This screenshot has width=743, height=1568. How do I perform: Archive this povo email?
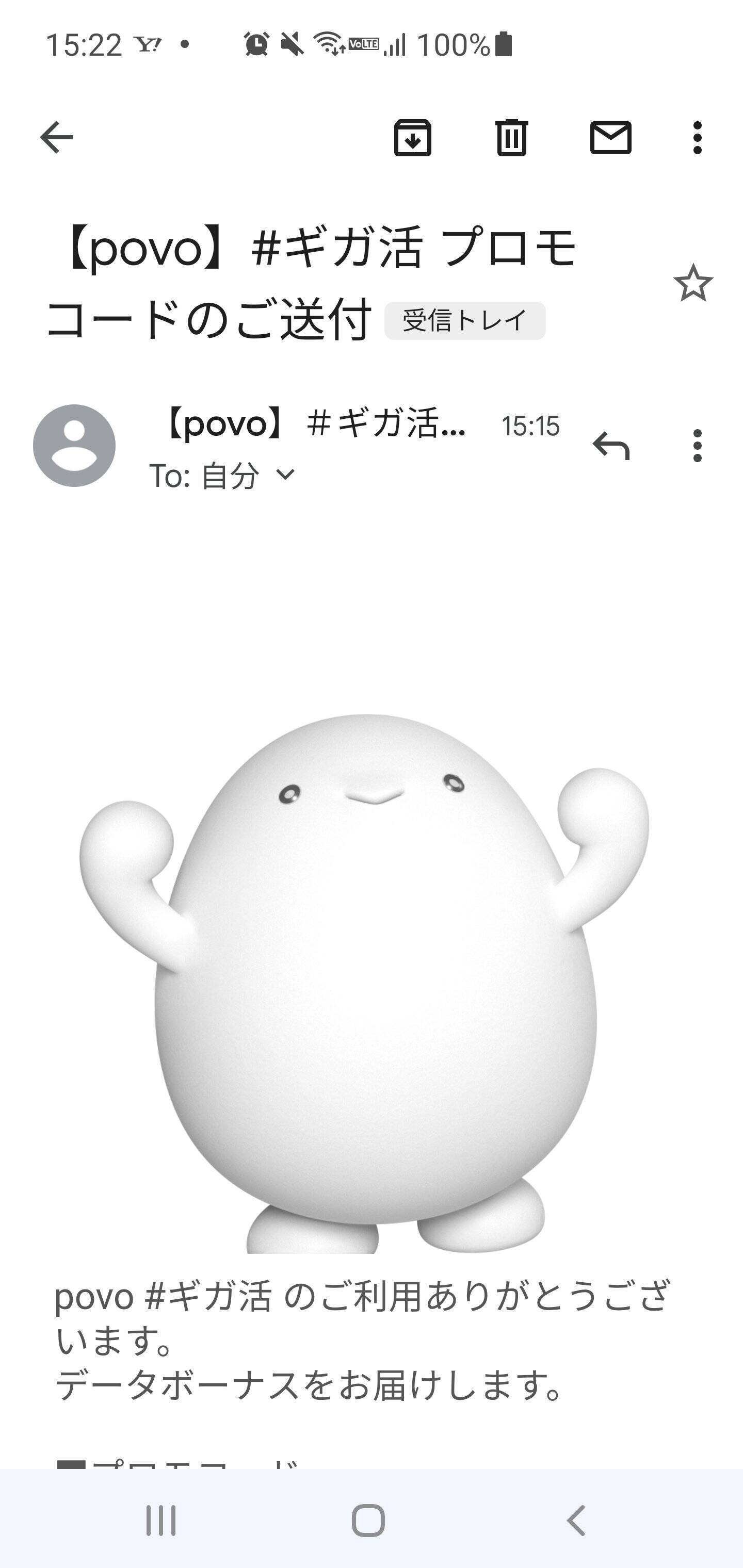point(413,139)
